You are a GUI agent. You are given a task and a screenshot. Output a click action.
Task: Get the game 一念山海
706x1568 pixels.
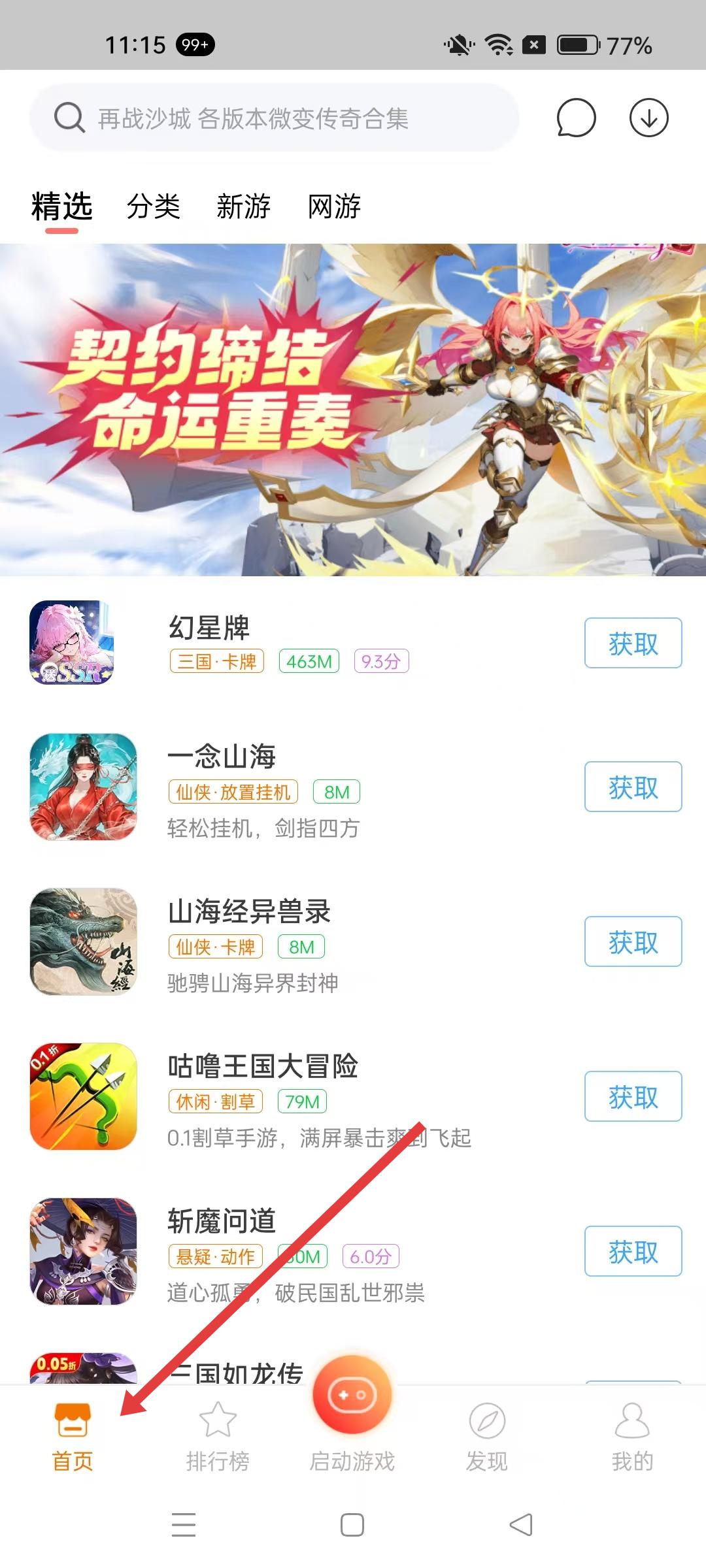click(633, 787)
